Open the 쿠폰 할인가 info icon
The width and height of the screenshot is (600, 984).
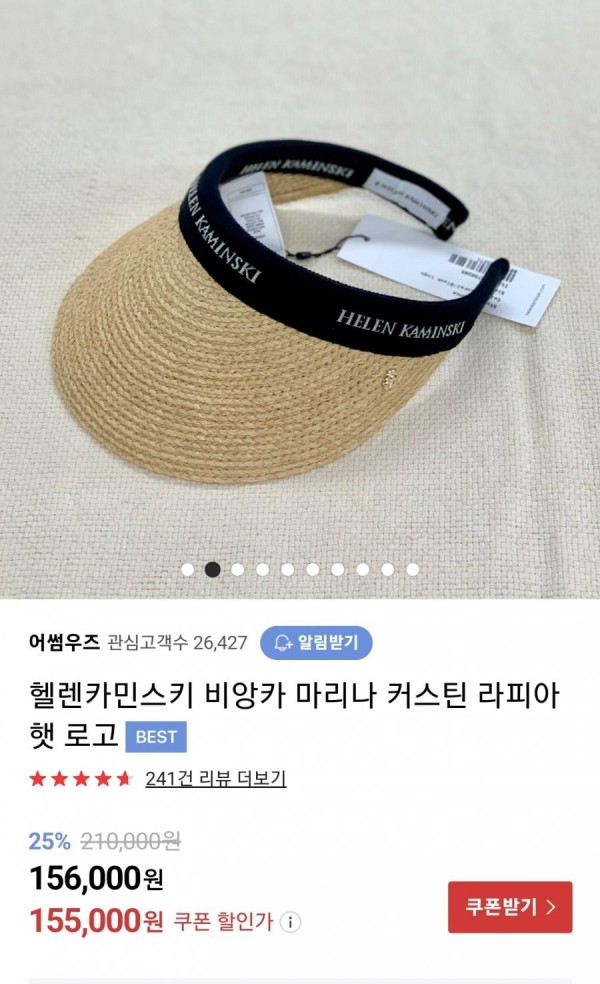[290, 922]
